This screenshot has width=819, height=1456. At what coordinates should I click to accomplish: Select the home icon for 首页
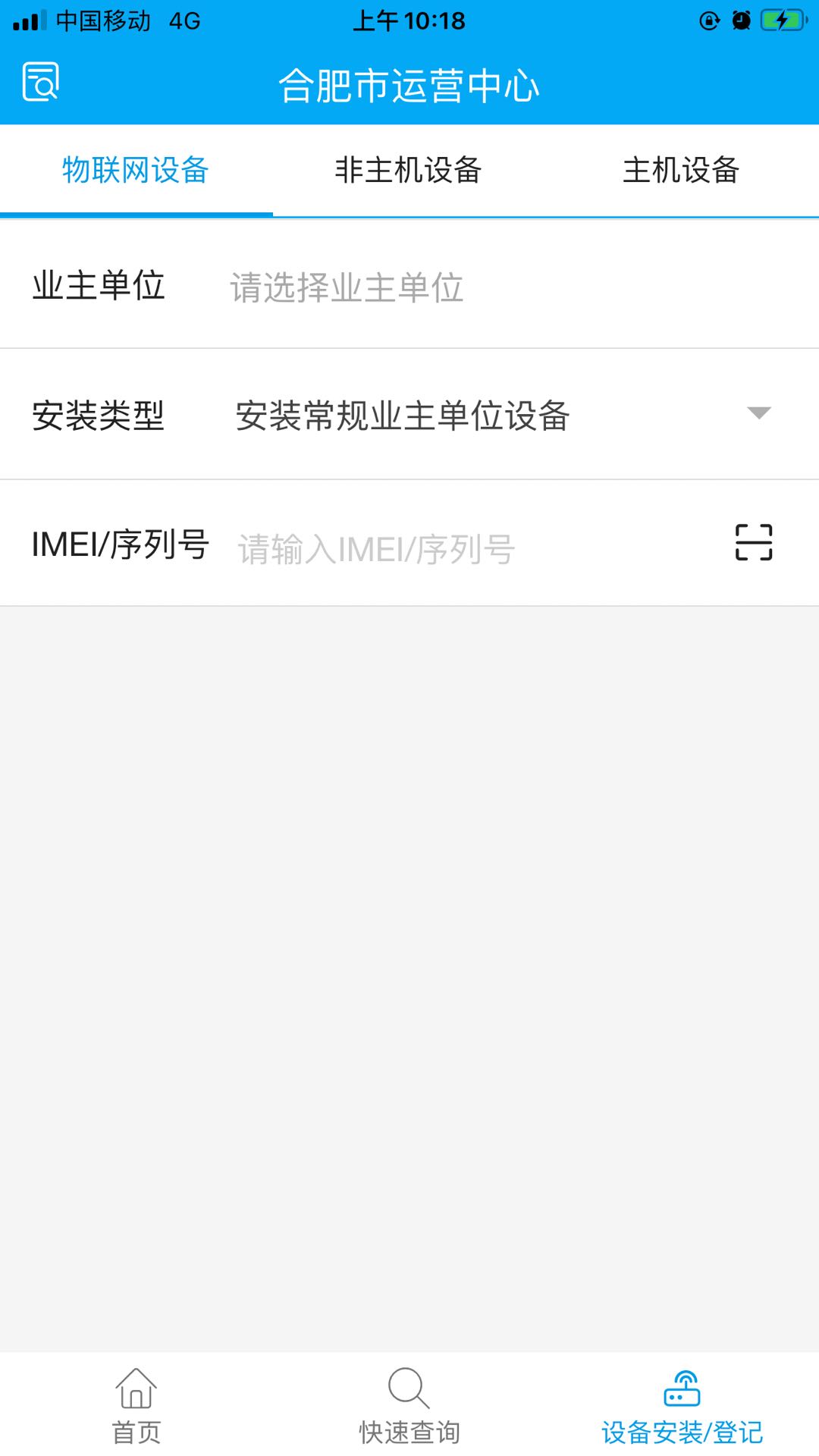click(x=135, y=1390)
